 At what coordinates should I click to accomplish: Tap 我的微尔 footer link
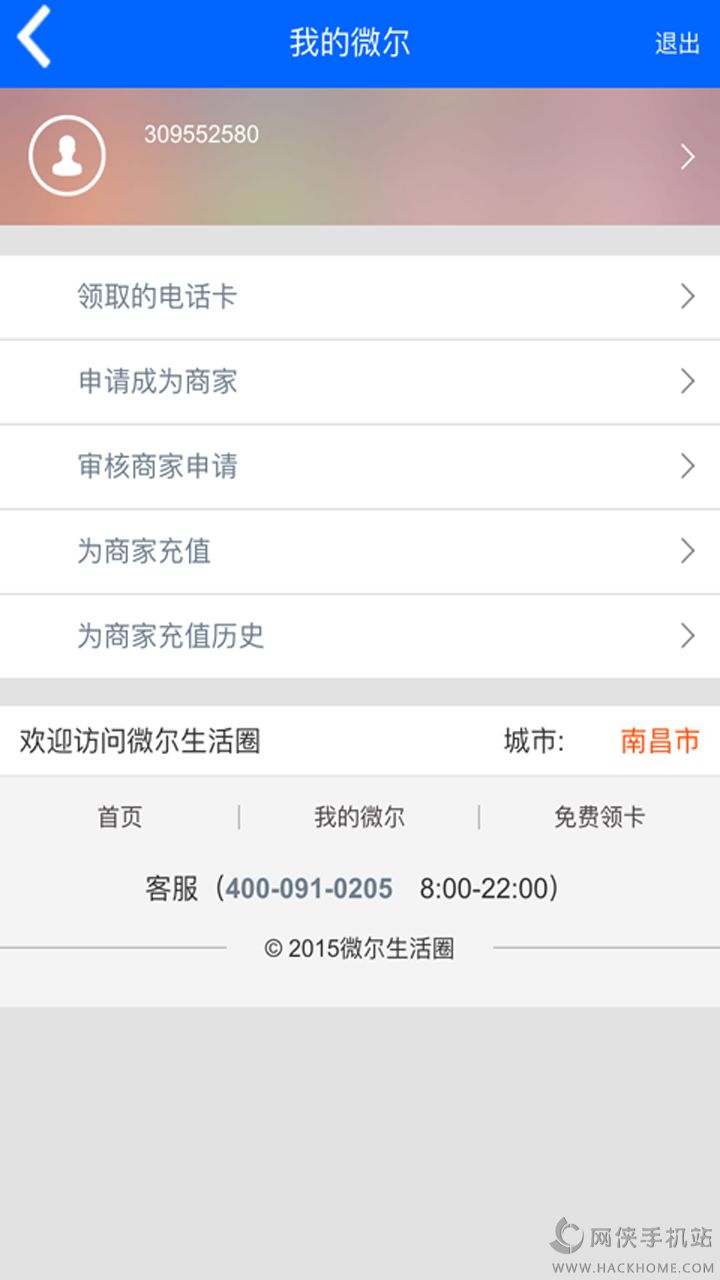pyautogui.click(x=359, y=817)
